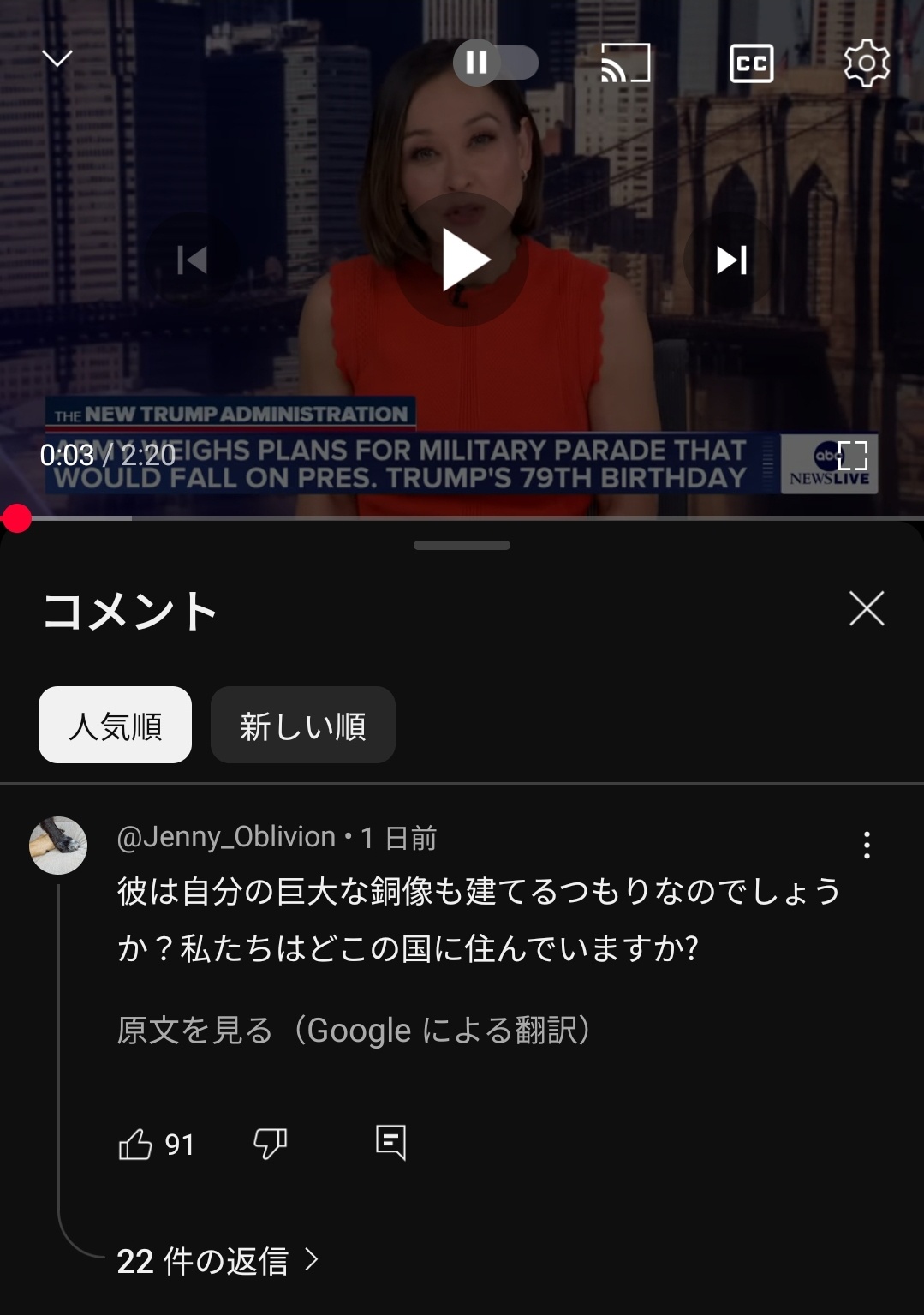Dislike Jenny_Oblivion's comment
Viewport: 924px width, 1315px height.
click(x=270, y=1144)
